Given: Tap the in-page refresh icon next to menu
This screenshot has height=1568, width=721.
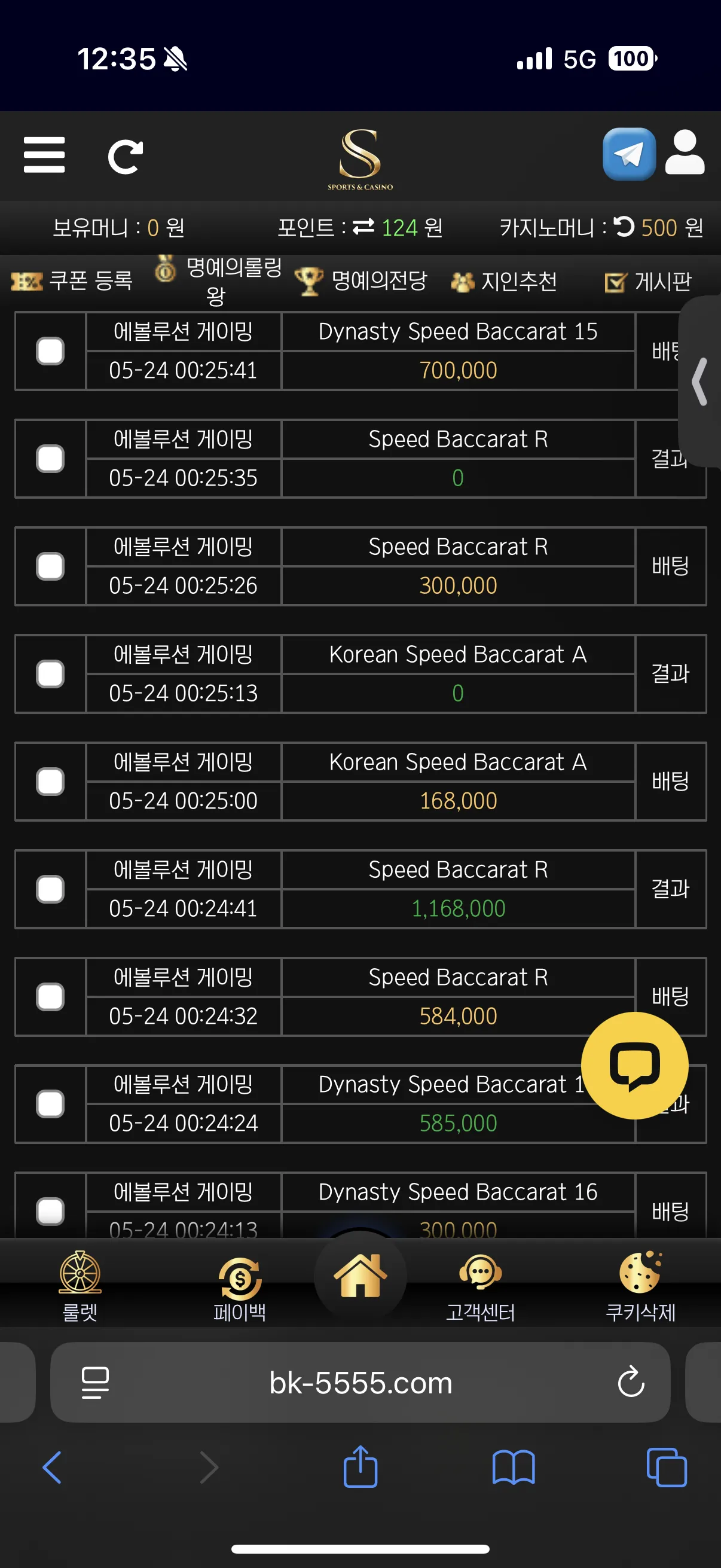Looking at the screenshot, I should 126,157.
